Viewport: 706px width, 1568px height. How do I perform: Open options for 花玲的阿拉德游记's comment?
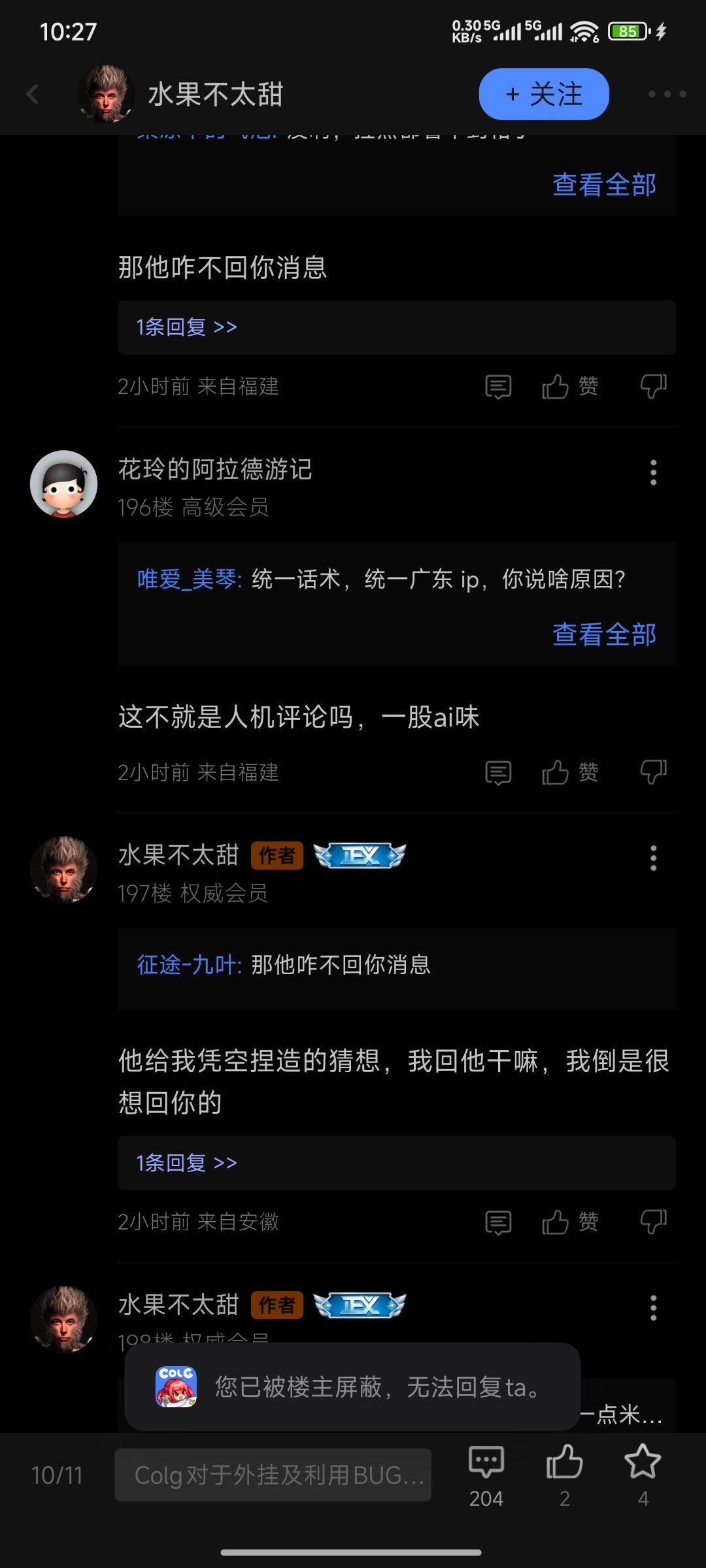tap(653, 472)
